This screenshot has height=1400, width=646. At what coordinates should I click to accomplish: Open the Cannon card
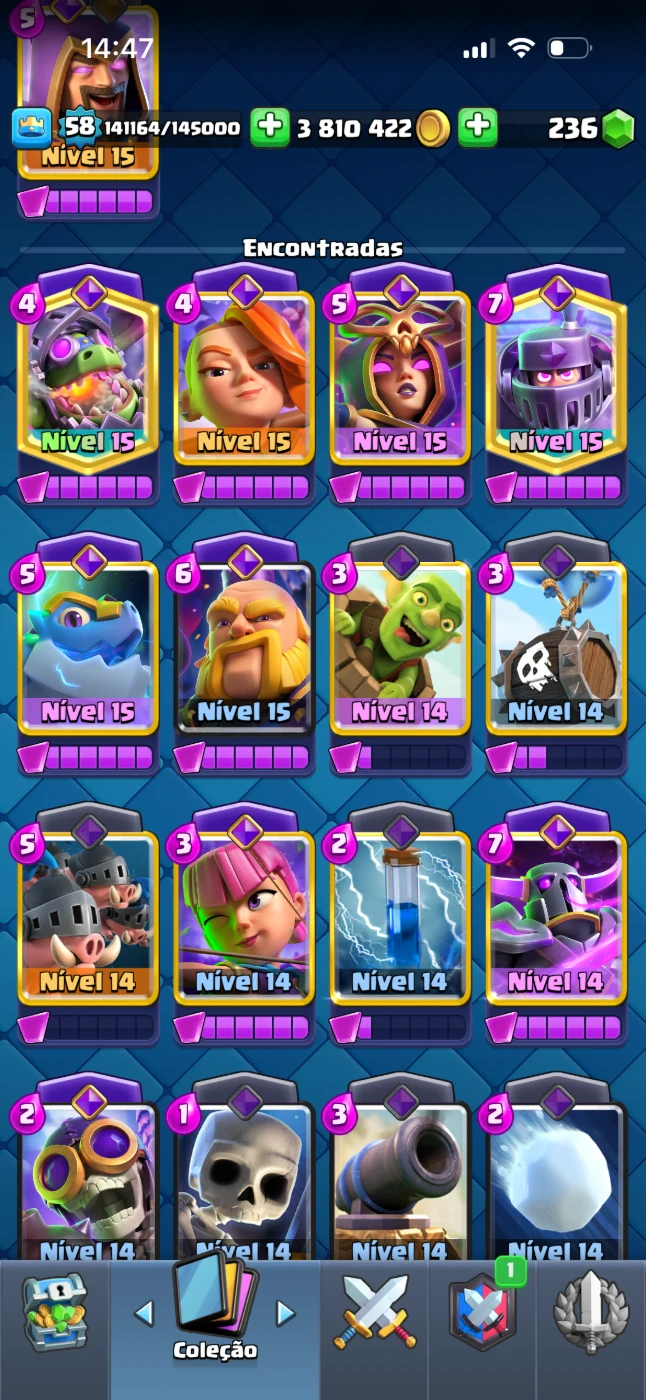tap(400, 1175)
